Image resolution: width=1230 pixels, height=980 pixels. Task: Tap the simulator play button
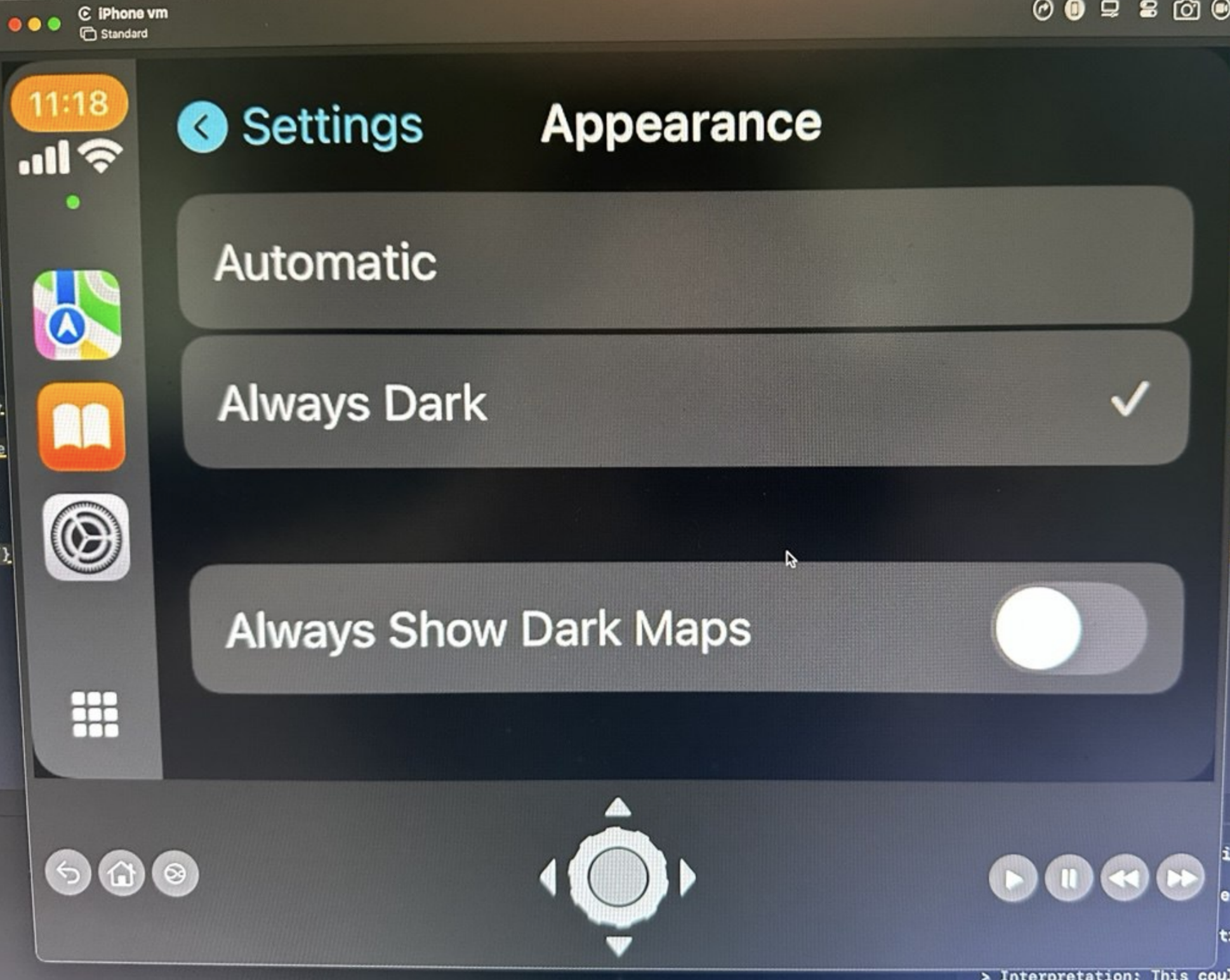(1013, 878)
